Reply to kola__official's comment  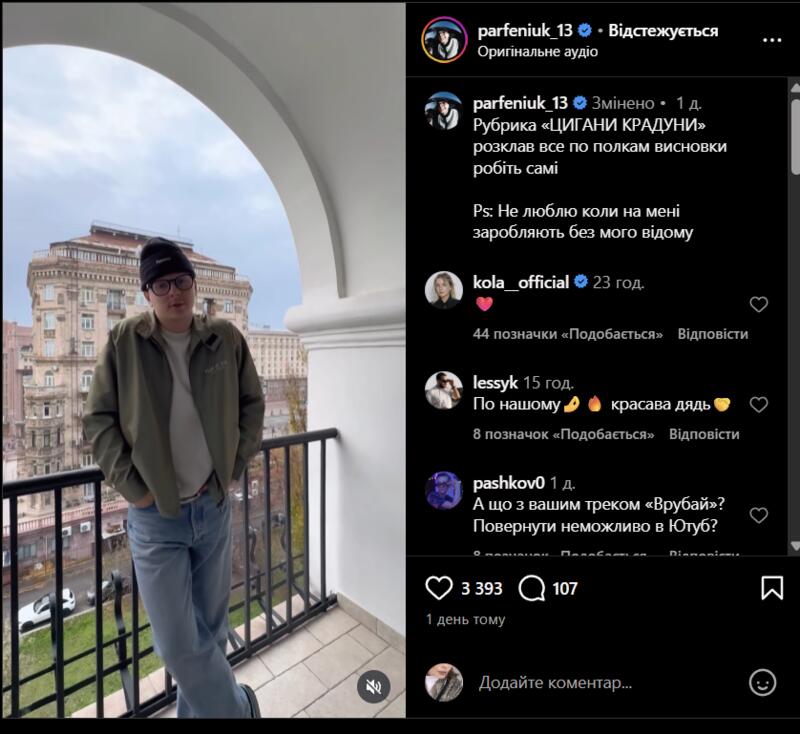pos(712,334)
